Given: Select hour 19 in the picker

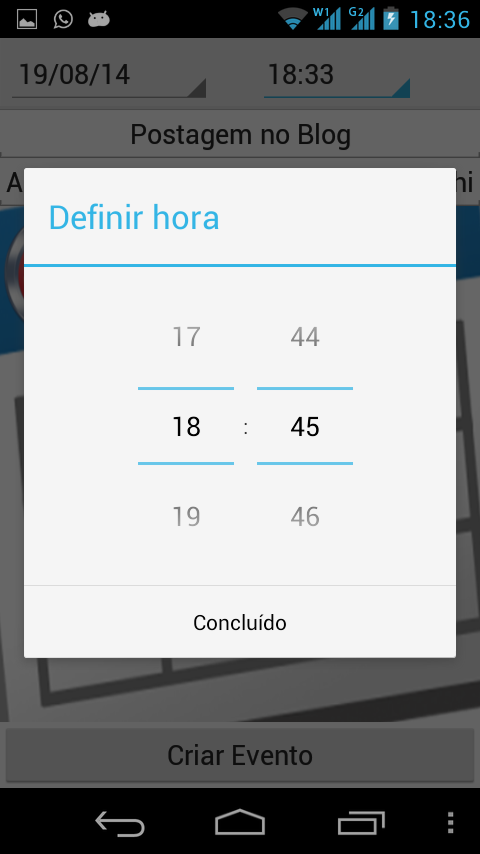Looking at the screenshot, I should pyautogui.click(x=186, y=516).
